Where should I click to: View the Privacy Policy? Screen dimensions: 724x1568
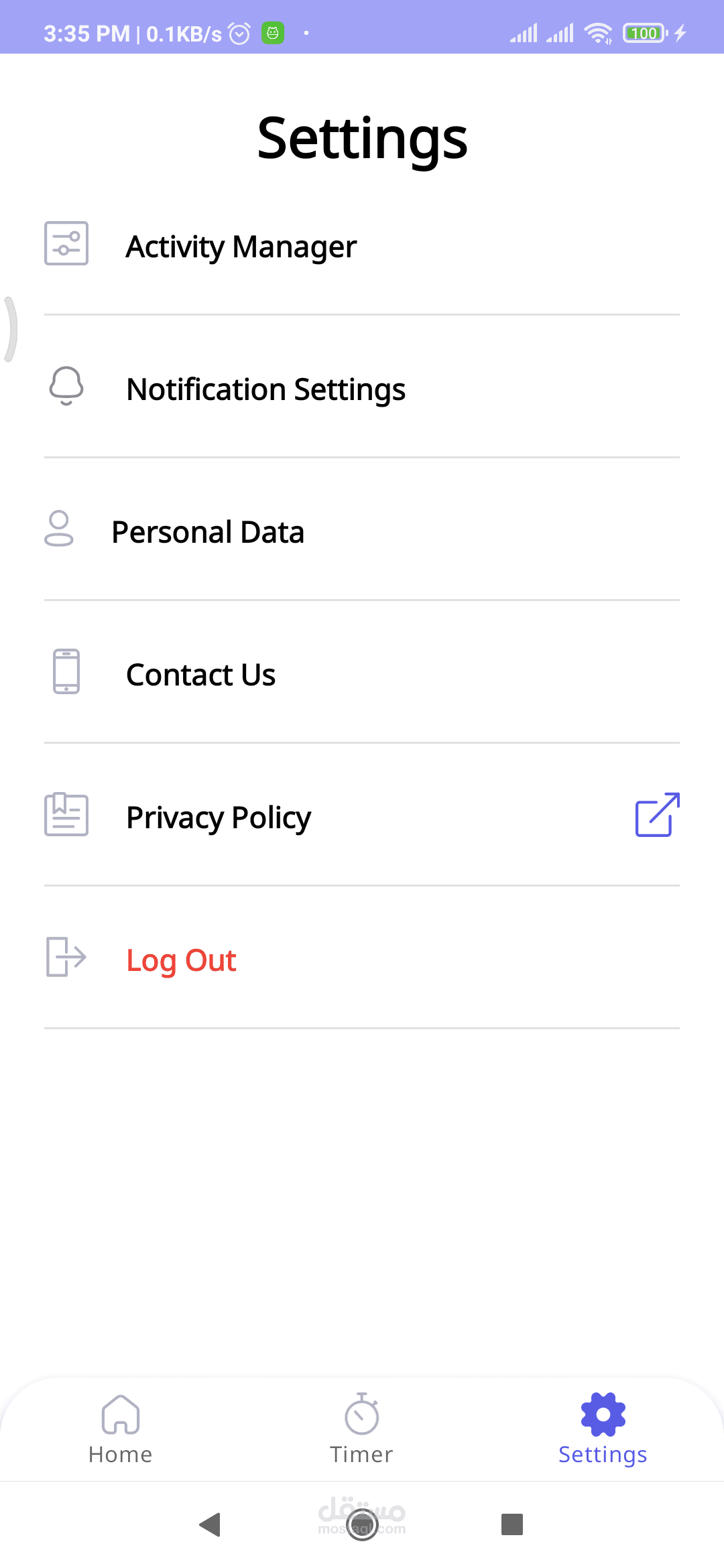pos(219,818)
